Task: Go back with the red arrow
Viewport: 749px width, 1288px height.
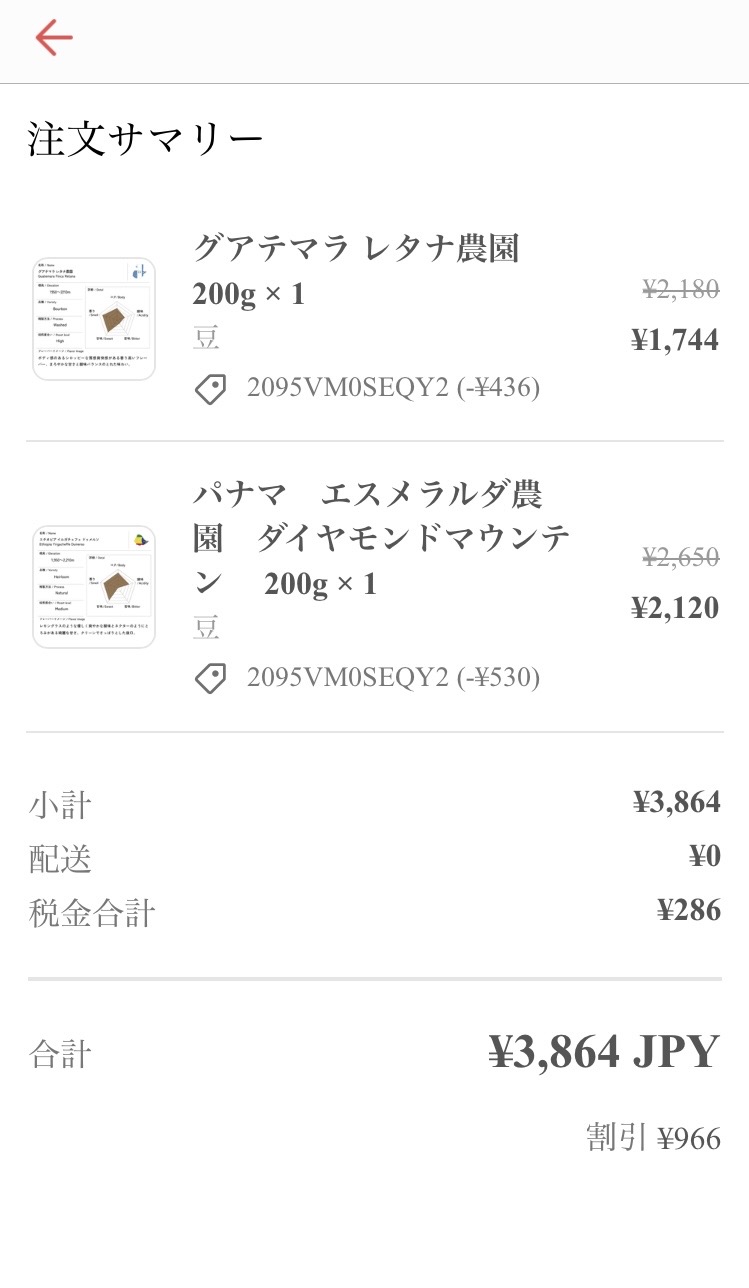Action: coord(54,38)
